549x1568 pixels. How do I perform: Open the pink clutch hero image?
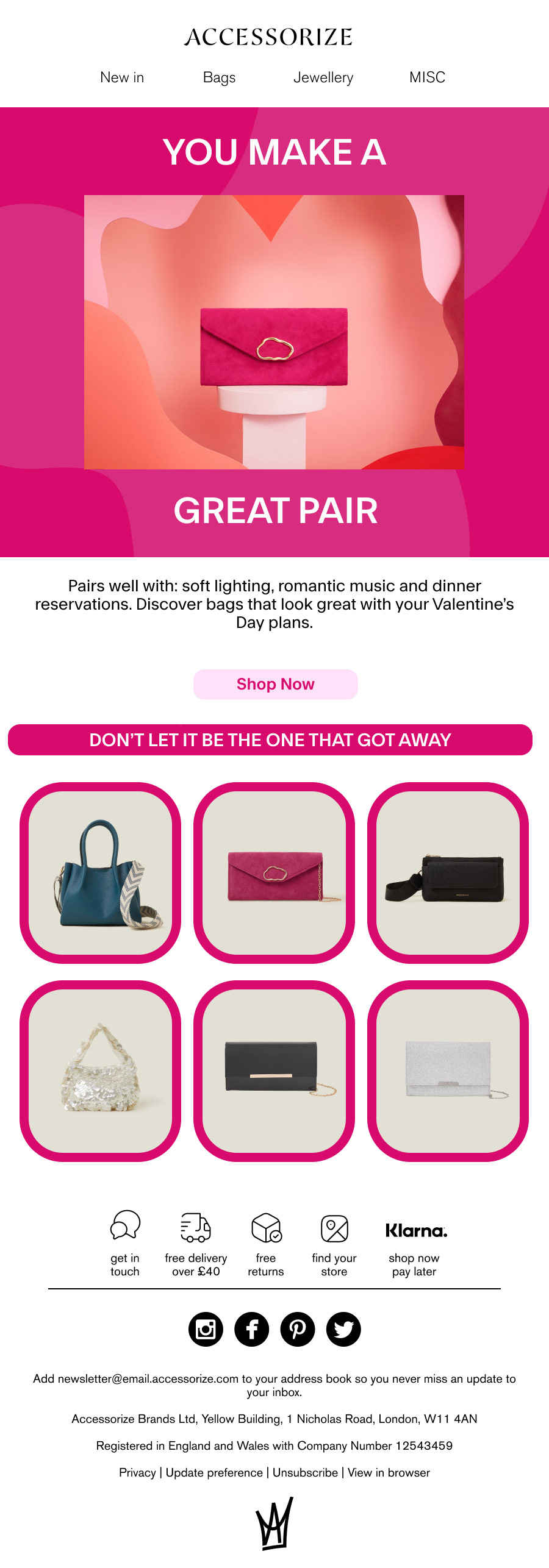coord(274,332)
